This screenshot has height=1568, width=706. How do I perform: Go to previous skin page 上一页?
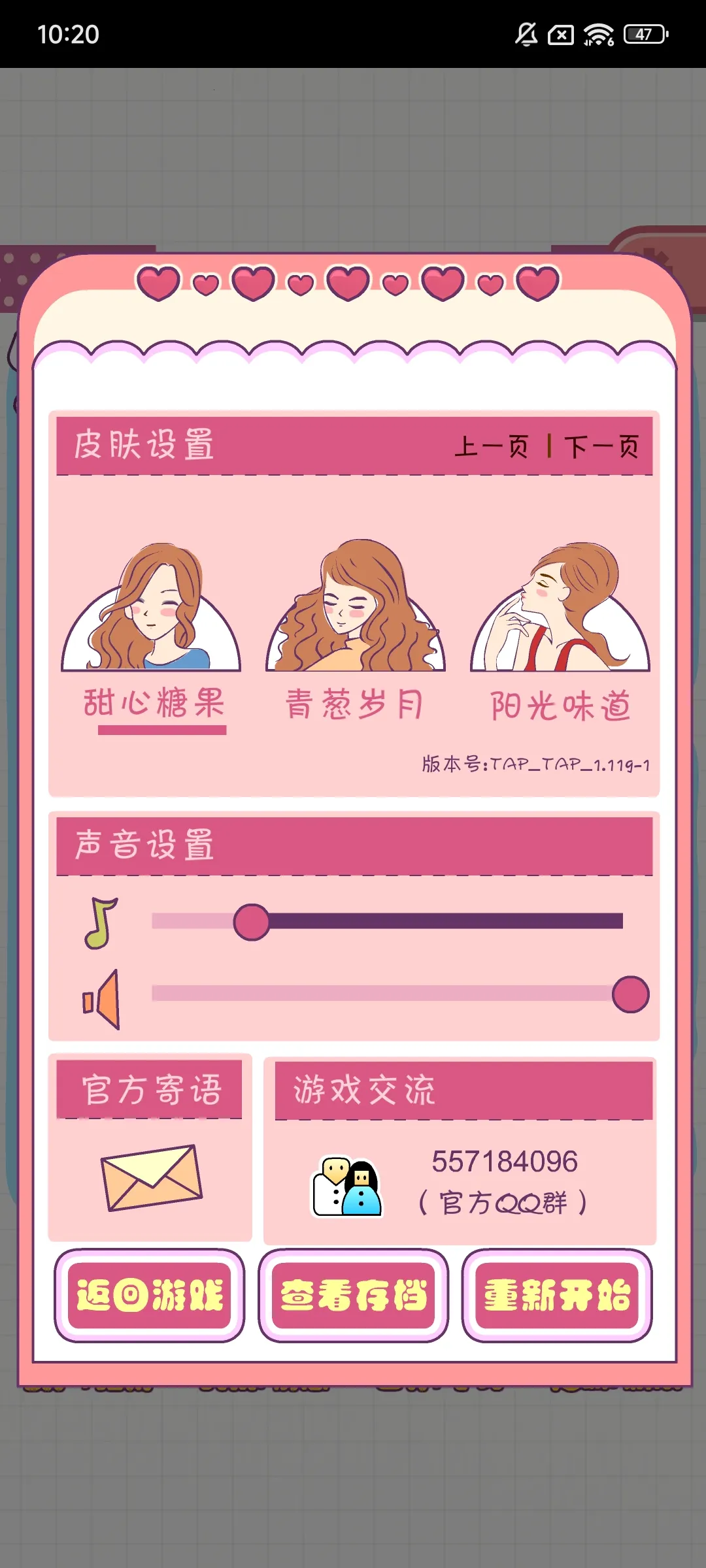click(x=492, y=447)
